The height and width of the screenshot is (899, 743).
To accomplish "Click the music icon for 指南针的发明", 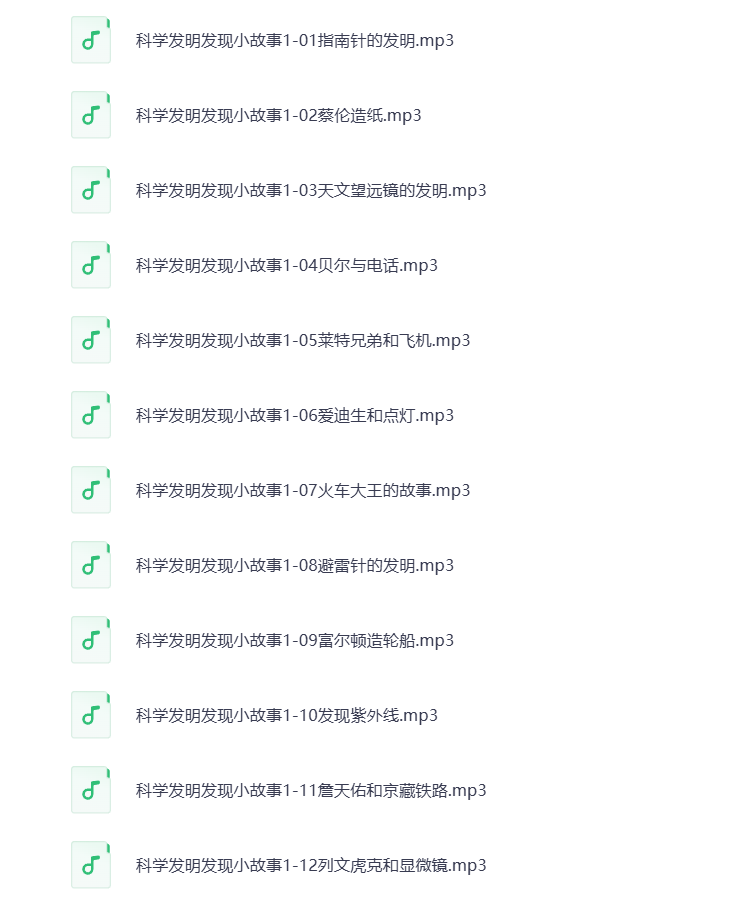I will pos(91,40).
